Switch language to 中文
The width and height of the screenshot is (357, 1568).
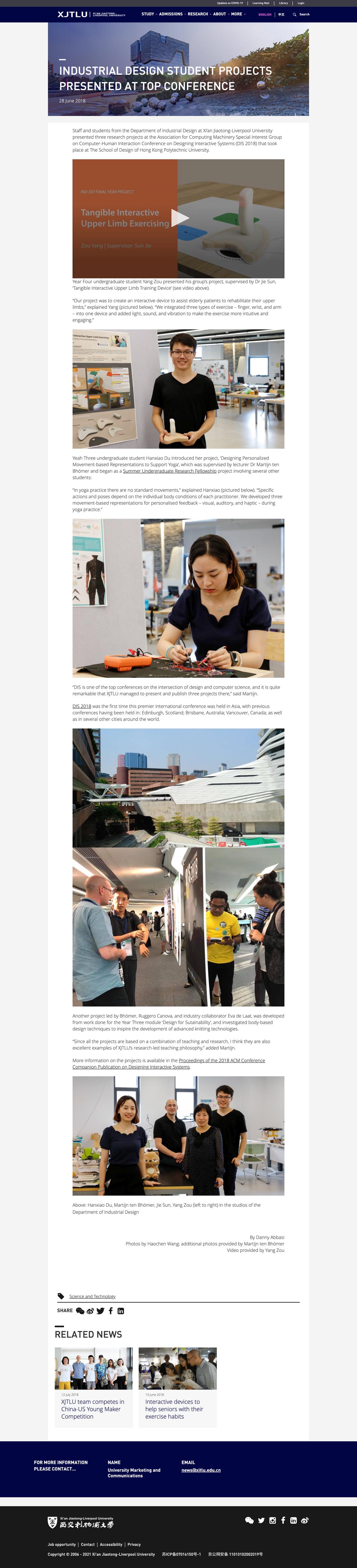click(x=281, y=15)
